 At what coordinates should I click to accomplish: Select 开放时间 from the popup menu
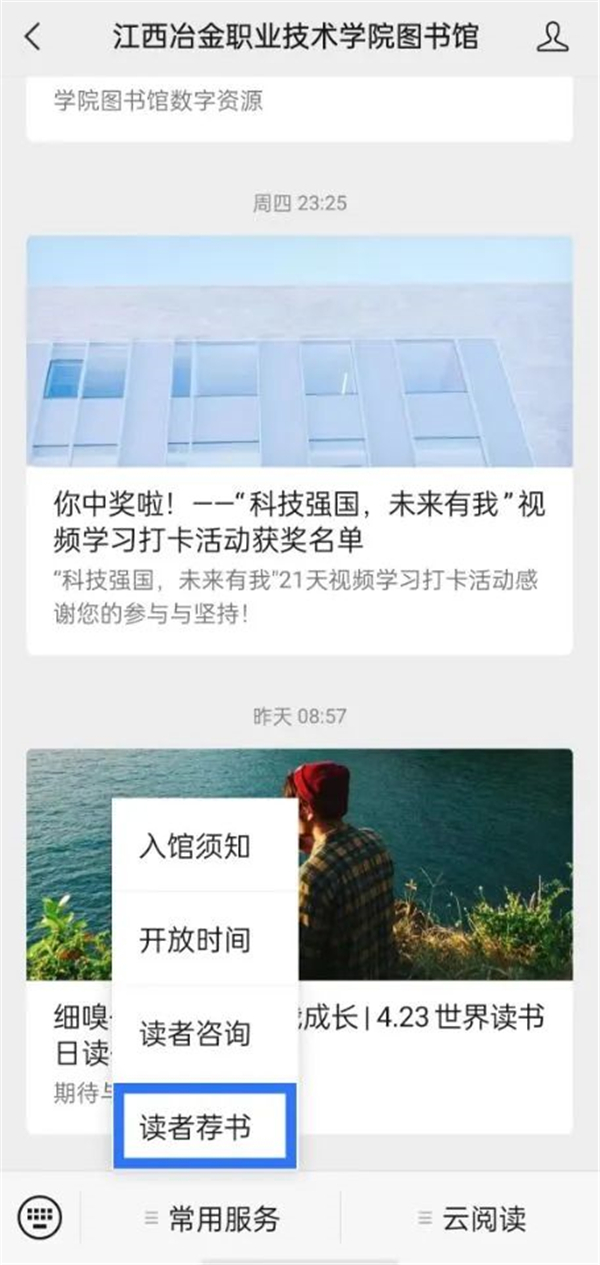click(195, 940)
